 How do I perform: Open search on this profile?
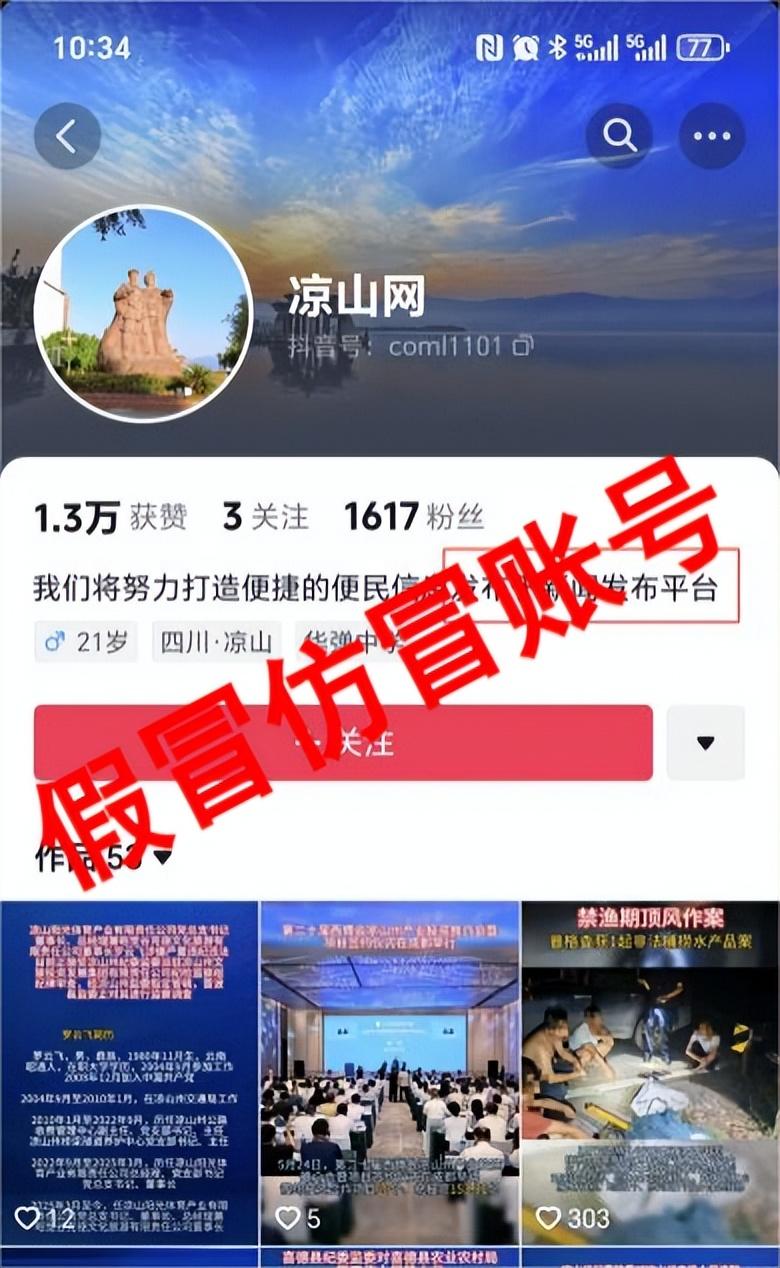tap(619, 137)
